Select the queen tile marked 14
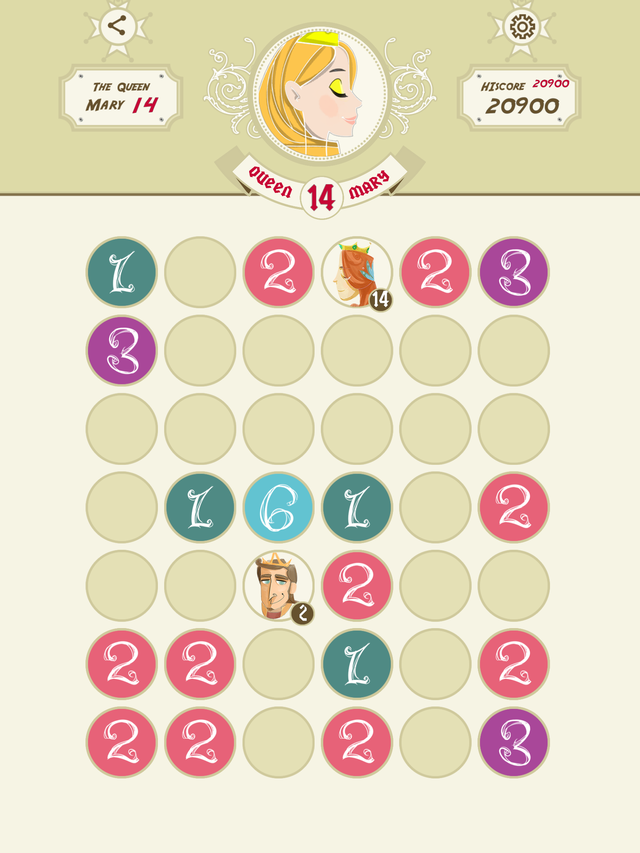This screenshot has height=853, width=640. (x=357, y=272)
